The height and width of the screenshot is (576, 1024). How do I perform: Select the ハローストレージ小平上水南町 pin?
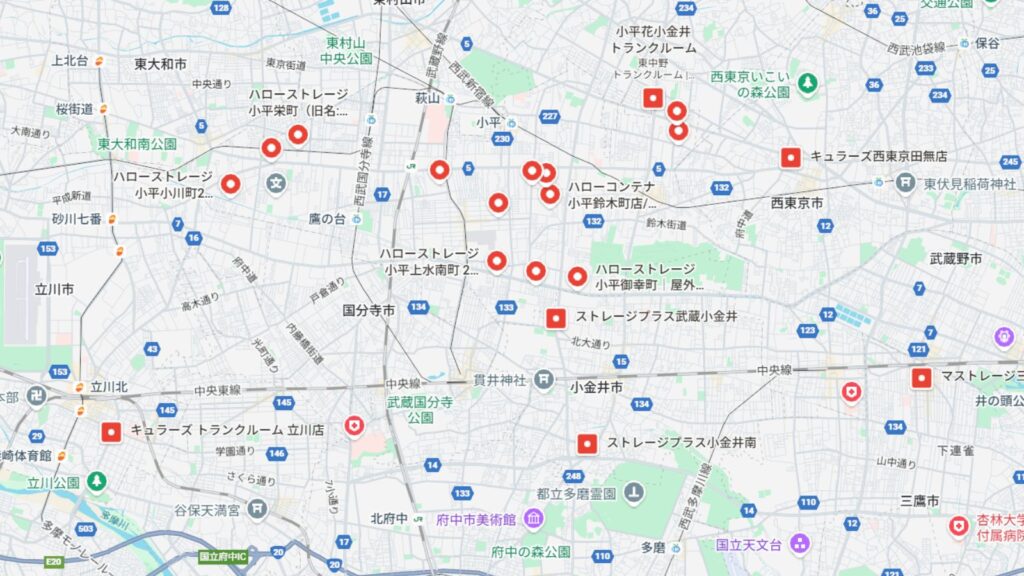[x=497, y=261]
